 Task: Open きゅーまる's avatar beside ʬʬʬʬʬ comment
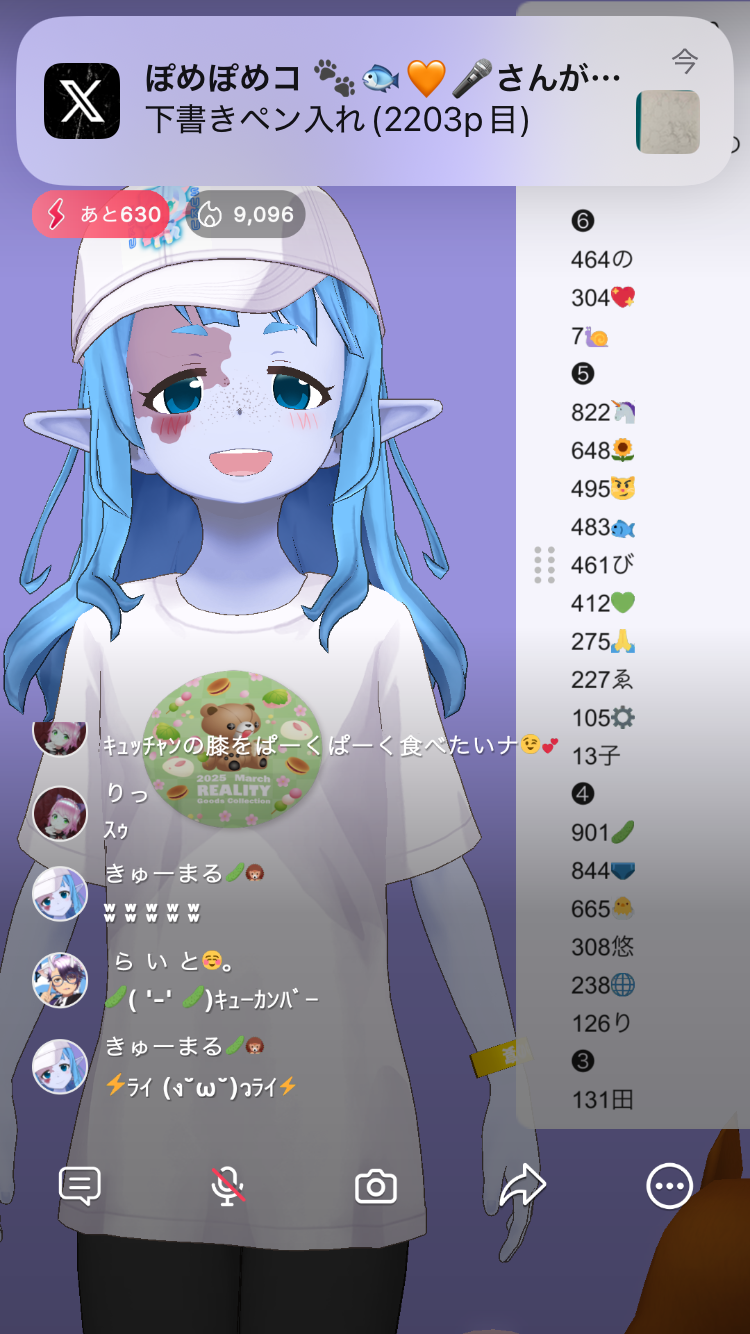coord(60,893)
